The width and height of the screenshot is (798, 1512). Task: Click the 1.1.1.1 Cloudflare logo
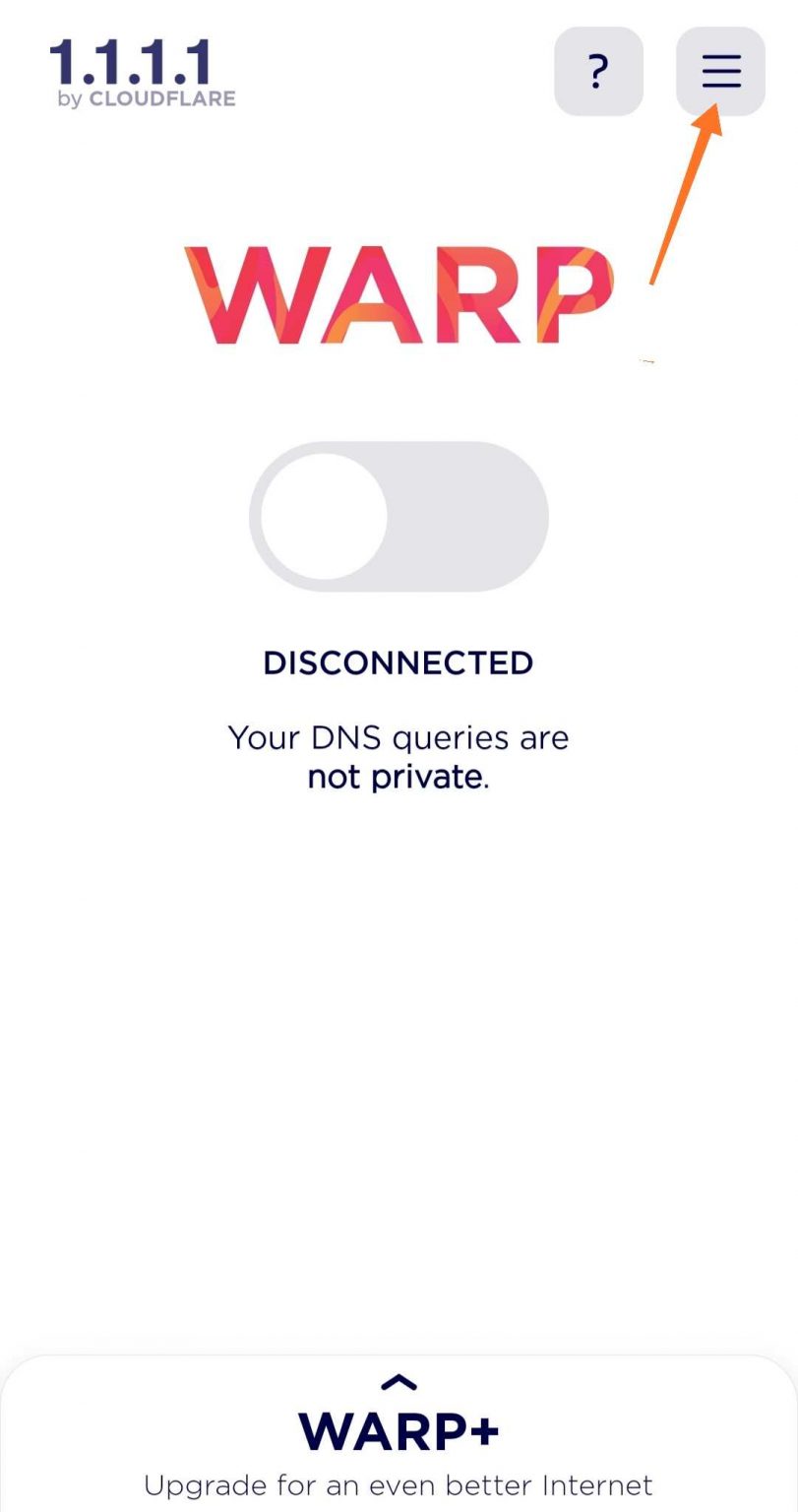pos(144,69)
